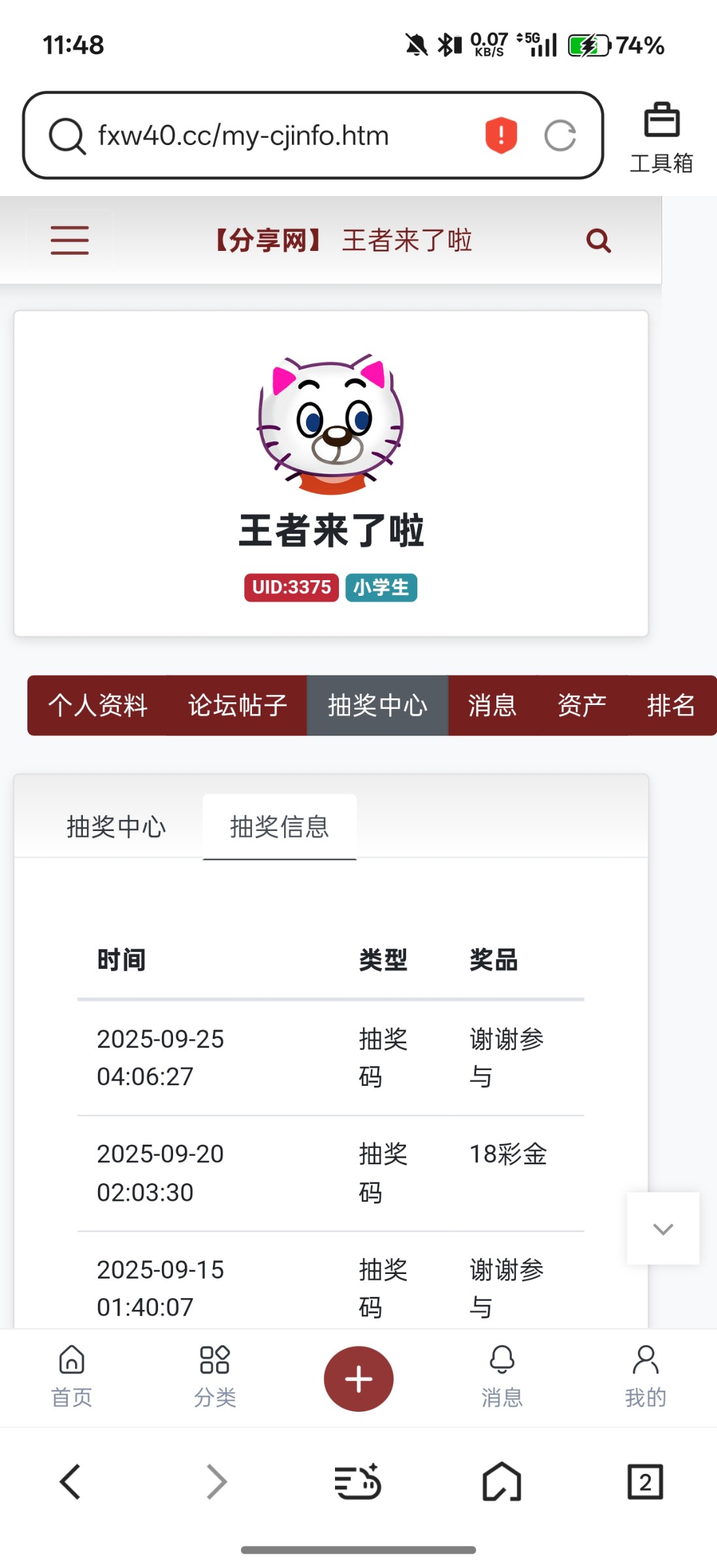Open 论坛帖子 tab
This screenshot has height=1568, width=717.
(238, 706)
